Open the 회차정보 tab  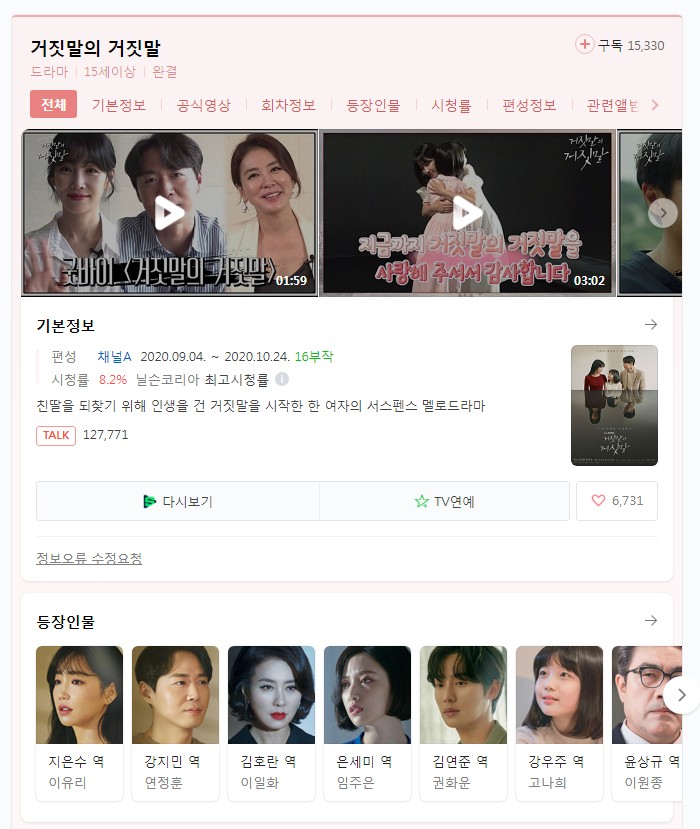[288, 105]
